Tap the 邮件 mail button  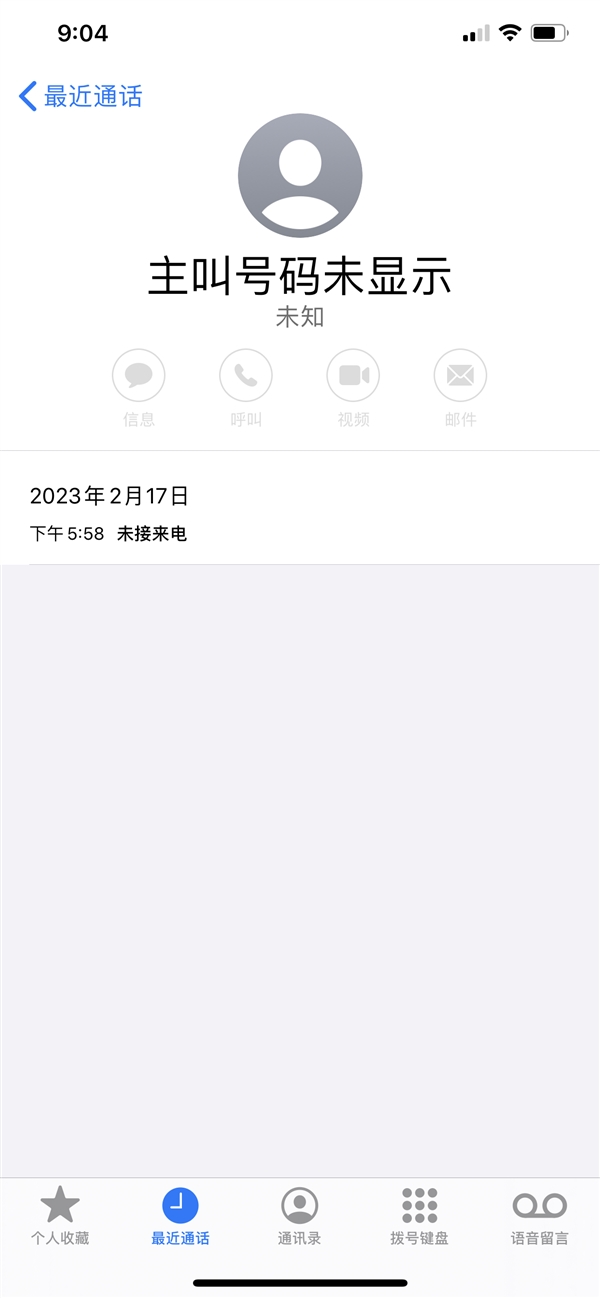click(x=460, y=376)
